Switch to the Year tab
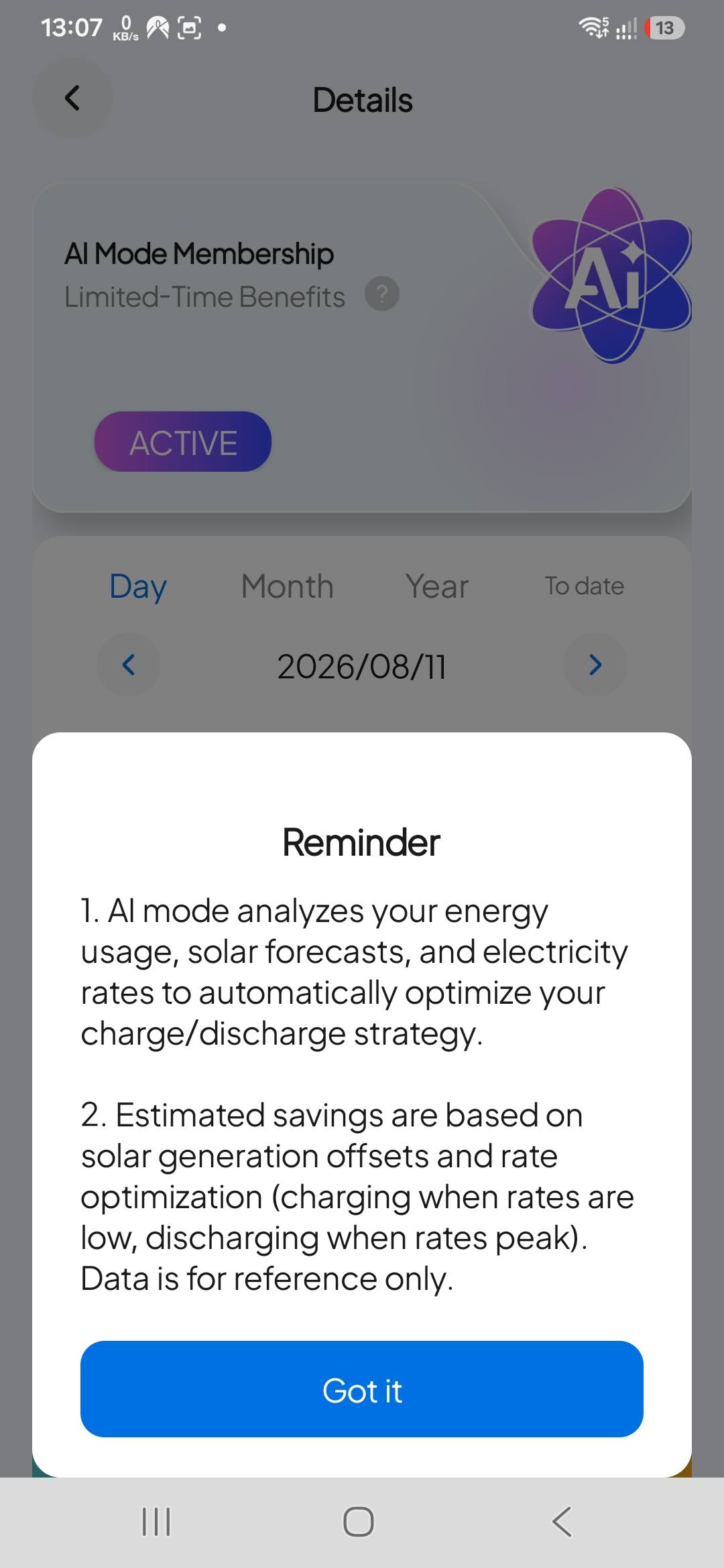The height and width of the screenshot is (1568, 724). point(437,586)
